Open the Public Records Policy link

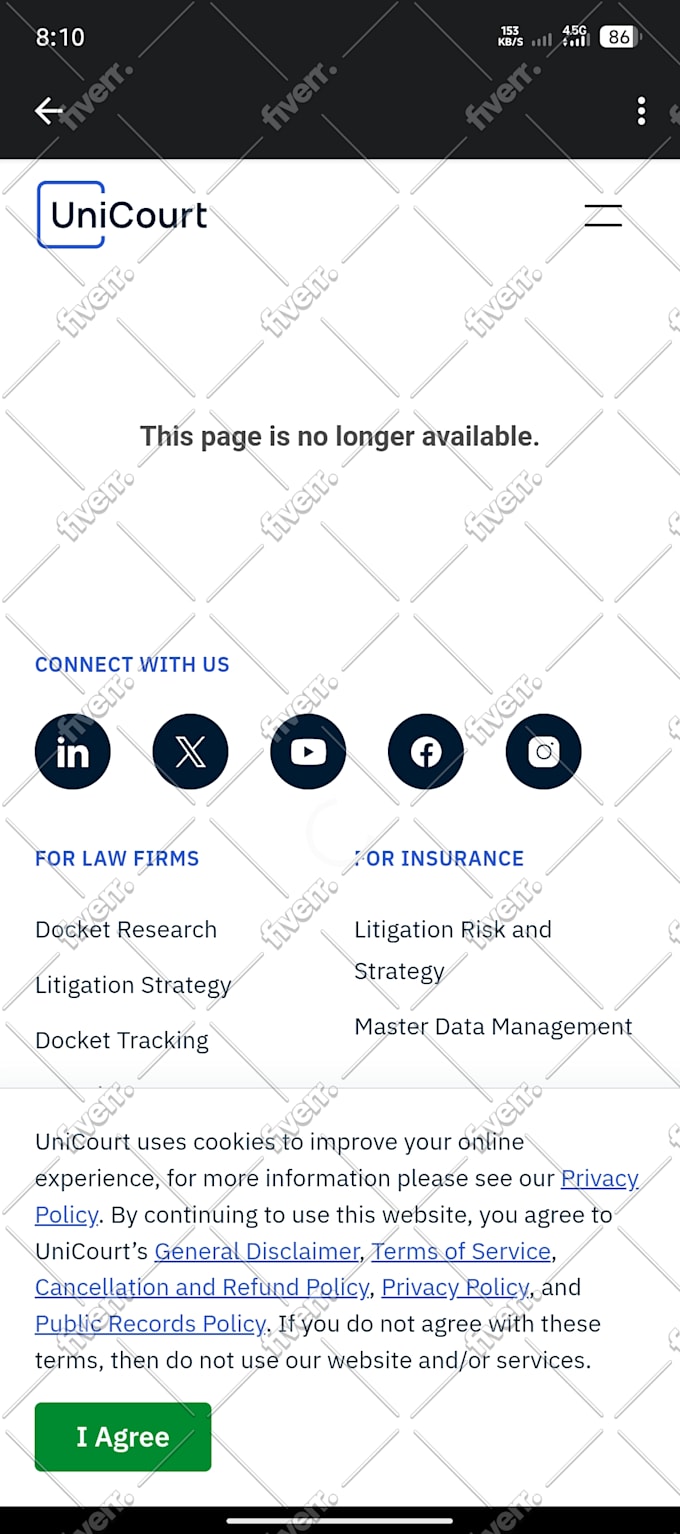pyautogui.click(x=151, y=1325)
